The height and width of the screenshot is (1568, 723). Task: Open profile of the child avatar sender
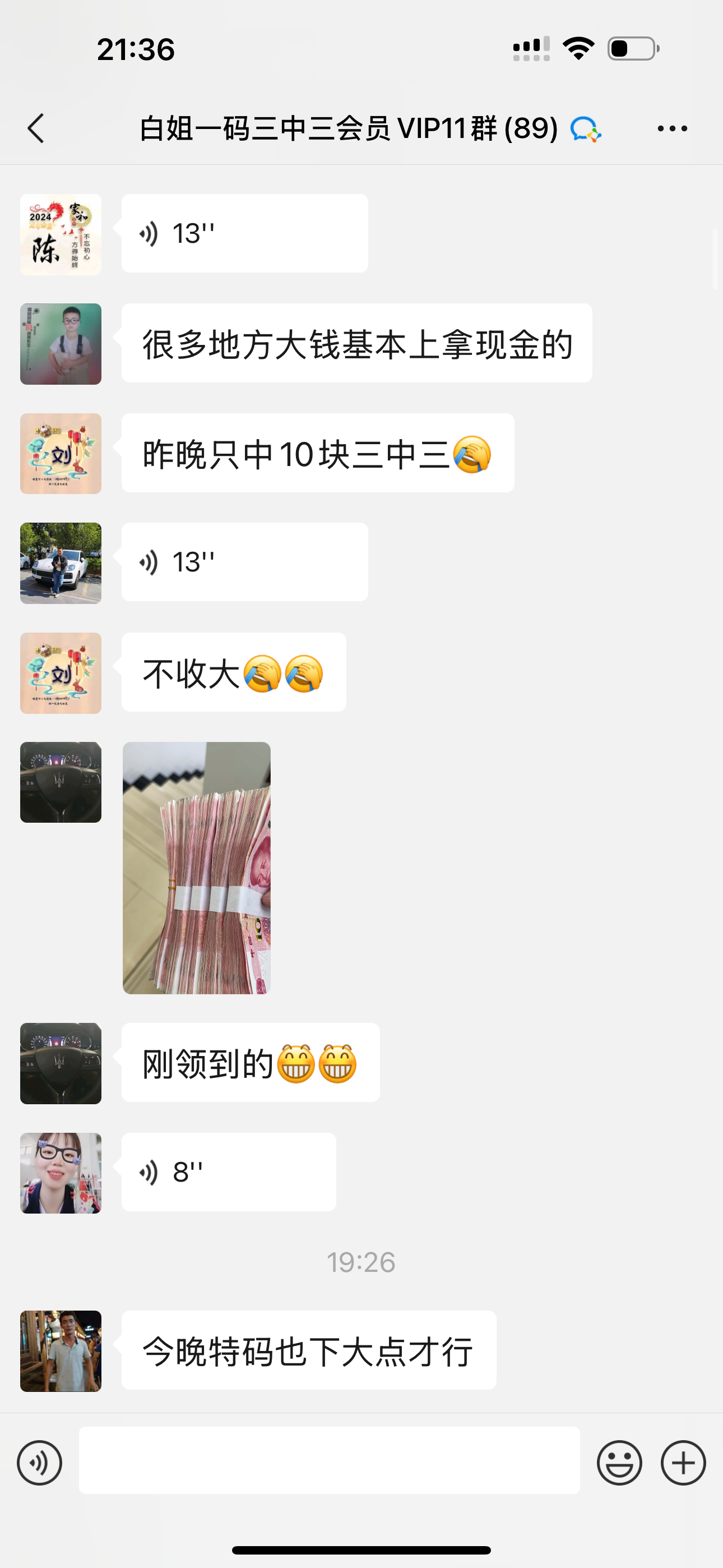click(61, 344)
